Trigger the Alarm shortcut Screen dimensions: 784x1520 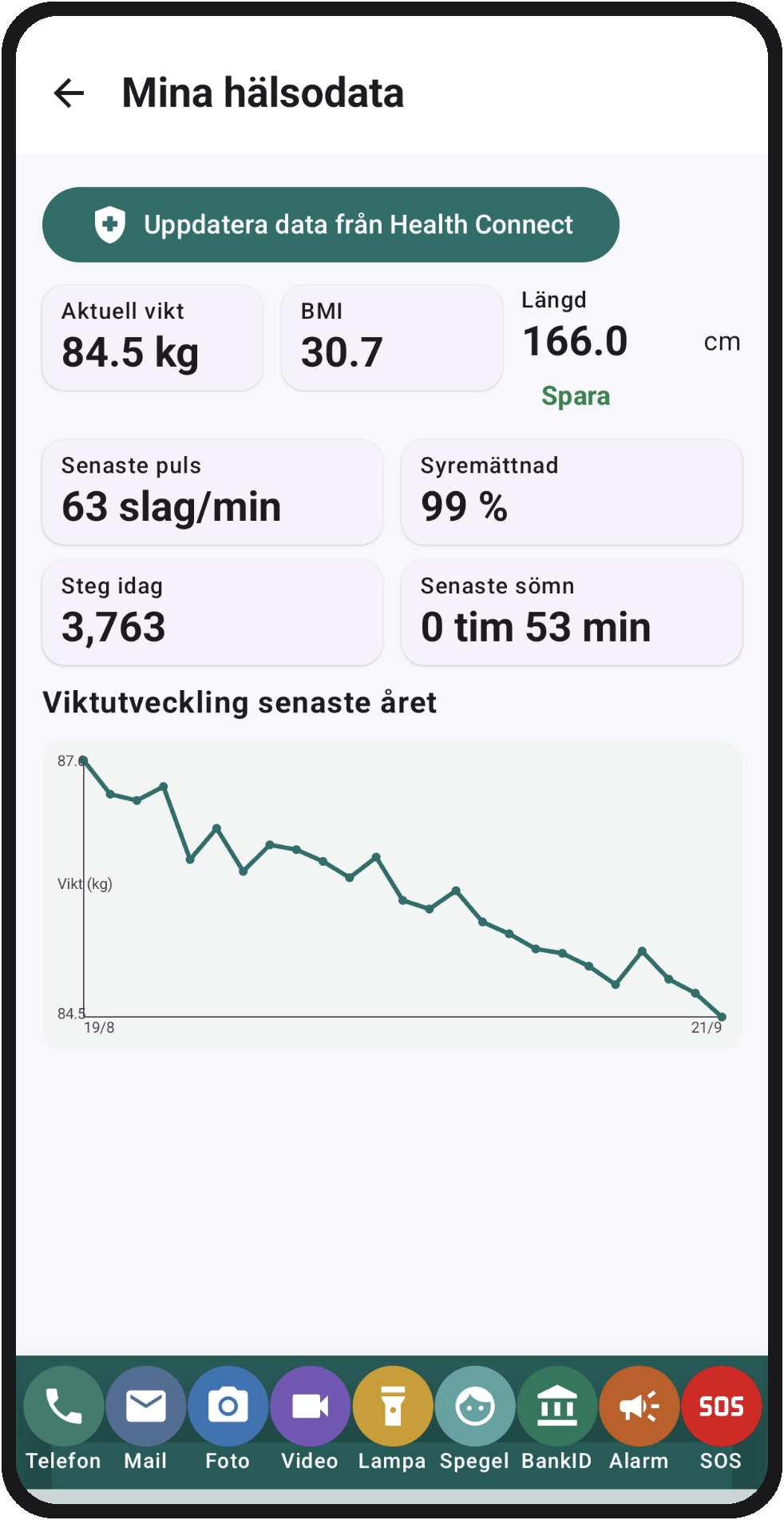tap(639, 1419)
